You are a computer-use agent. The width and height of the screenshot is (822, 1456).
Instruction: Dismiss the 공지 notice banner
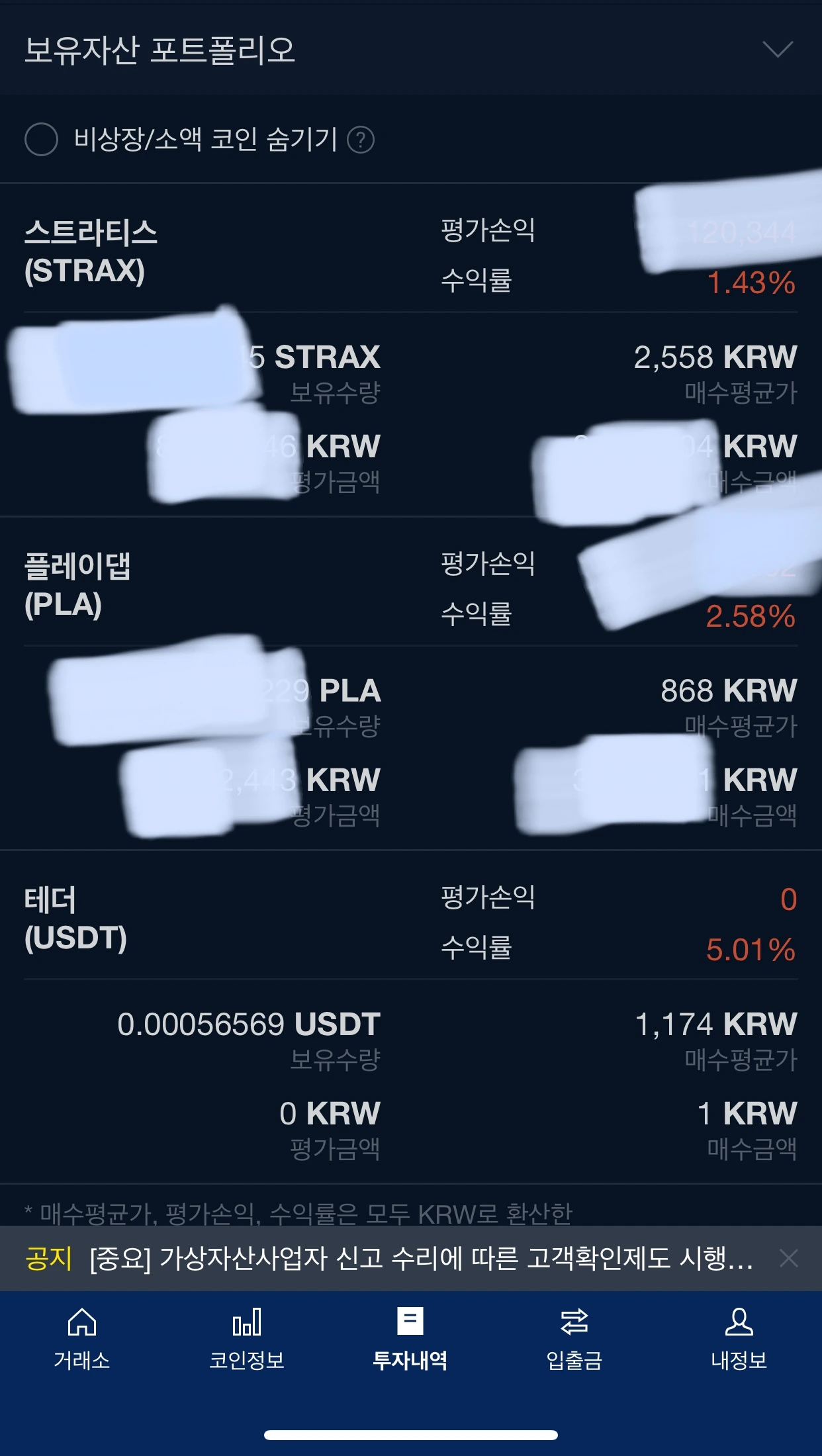click(x=788, y=1258)
